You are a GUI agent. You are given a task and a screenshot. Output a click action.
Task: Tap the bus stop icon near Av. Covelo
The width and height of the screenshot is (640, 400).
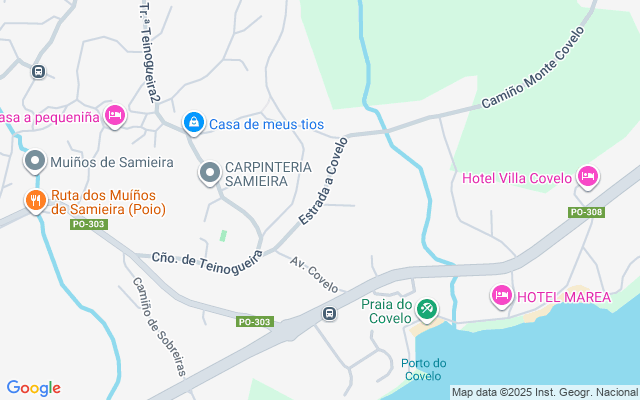(329, 315)
